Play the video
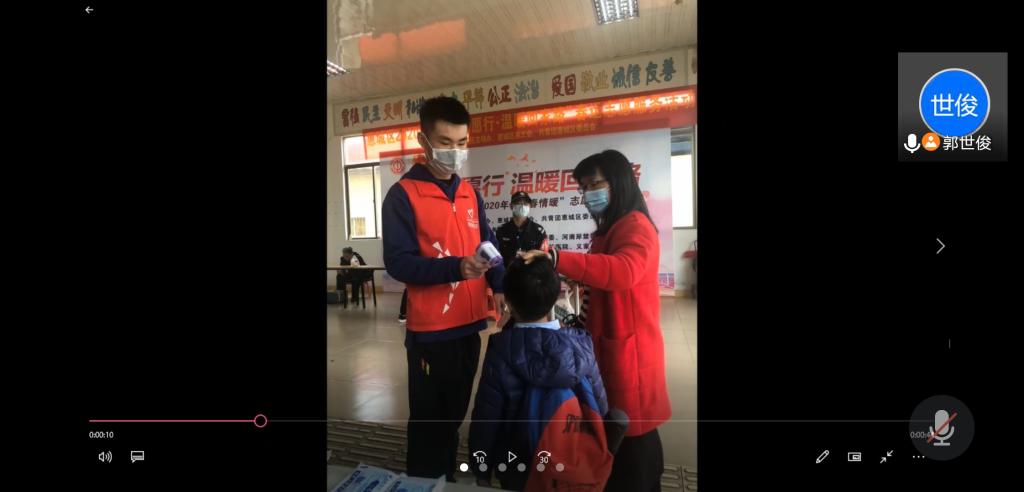 point(512,457)
